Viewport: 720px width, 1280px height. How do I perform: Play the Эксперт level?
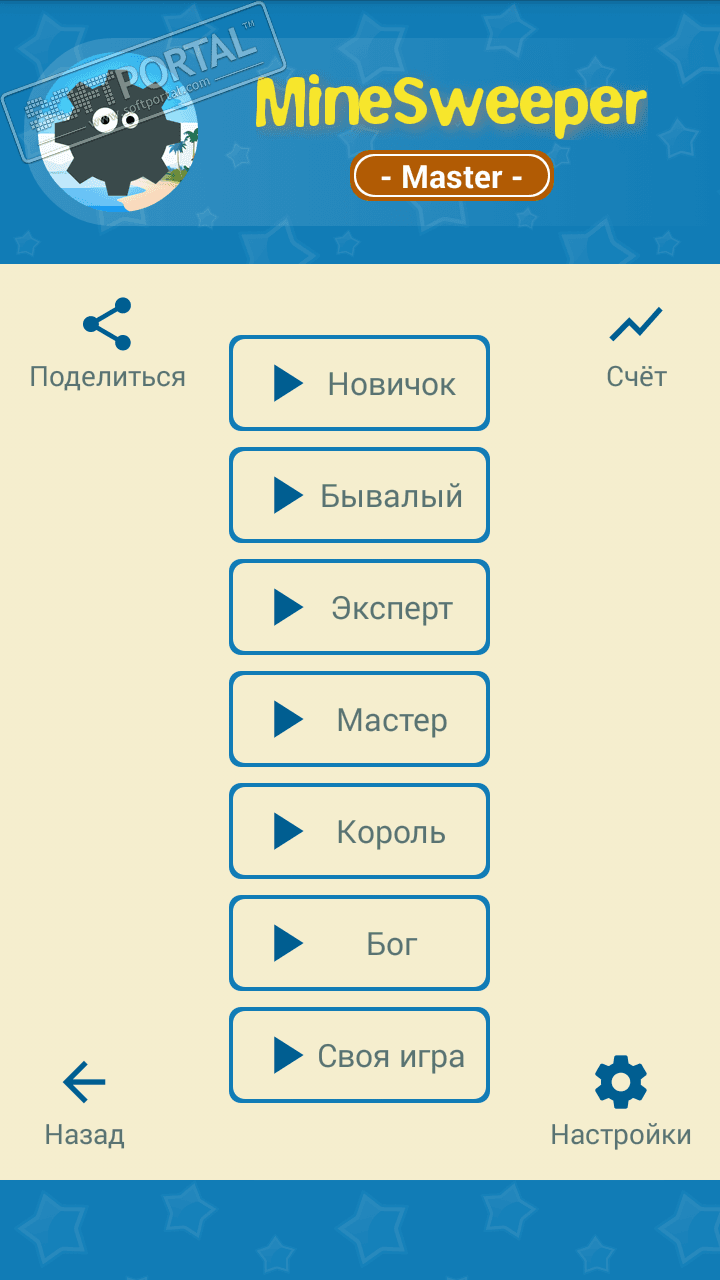(359, 607)
